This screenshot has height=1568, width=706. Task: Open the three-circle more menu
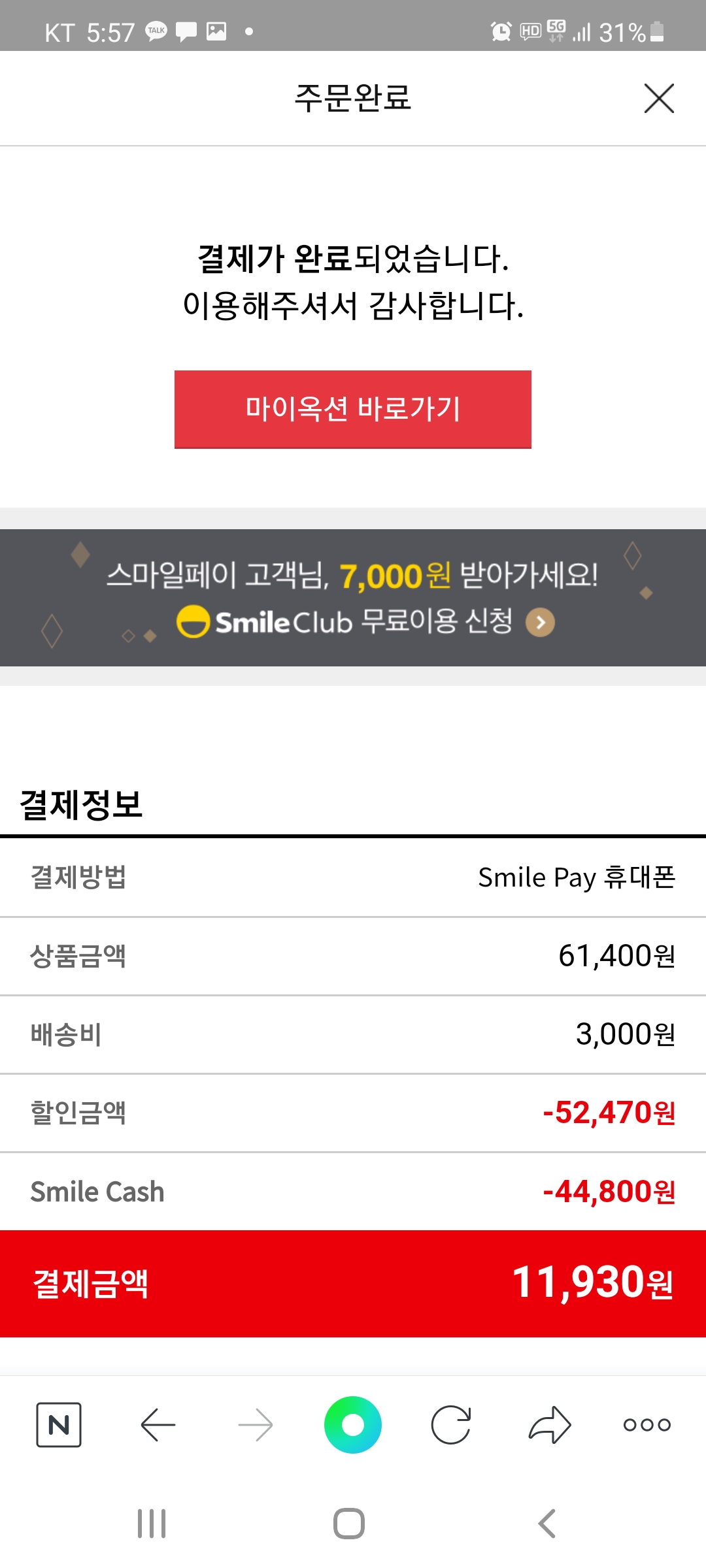(x=647, y=1424)
